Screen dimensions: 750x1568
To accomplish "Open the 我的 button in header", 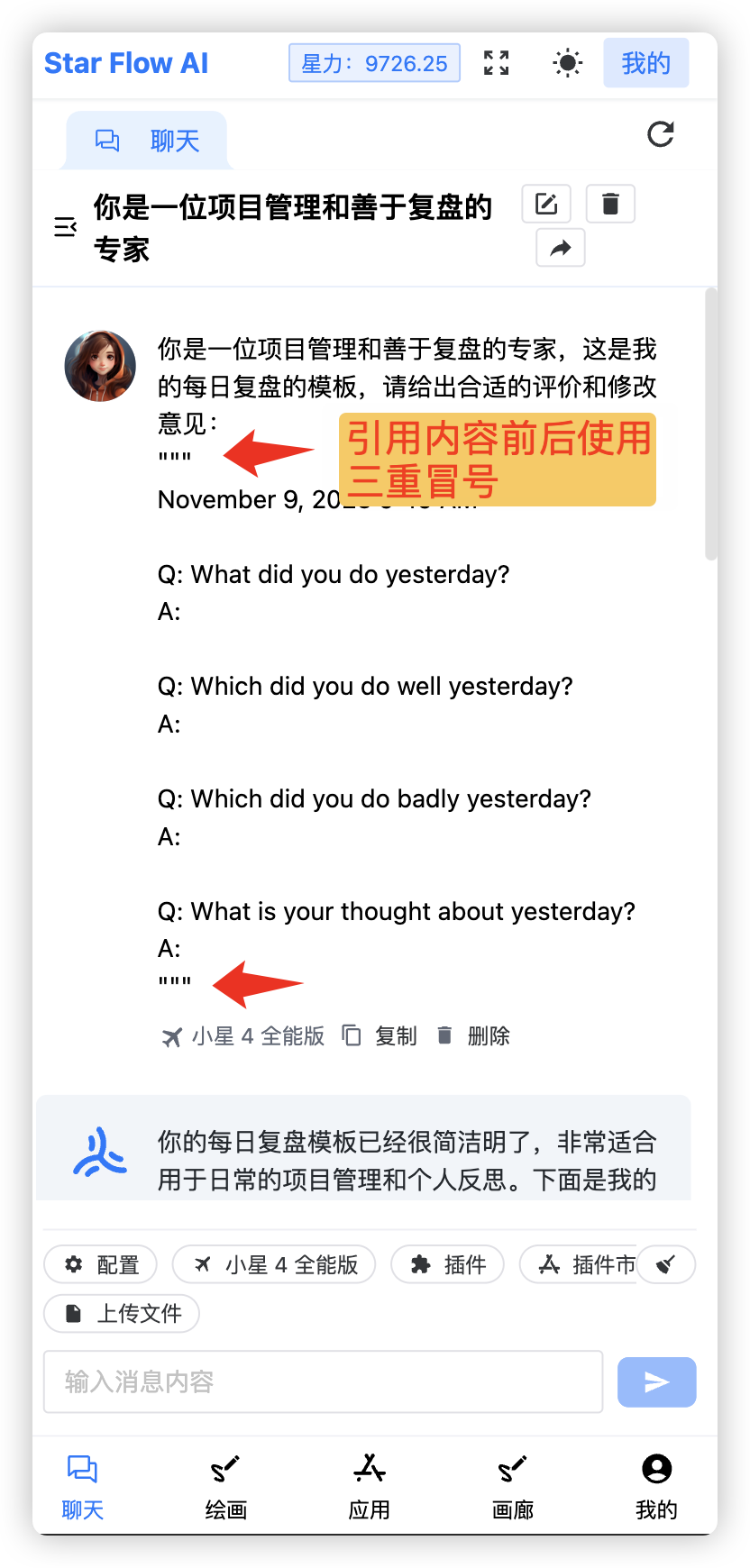I will [645, 63].
